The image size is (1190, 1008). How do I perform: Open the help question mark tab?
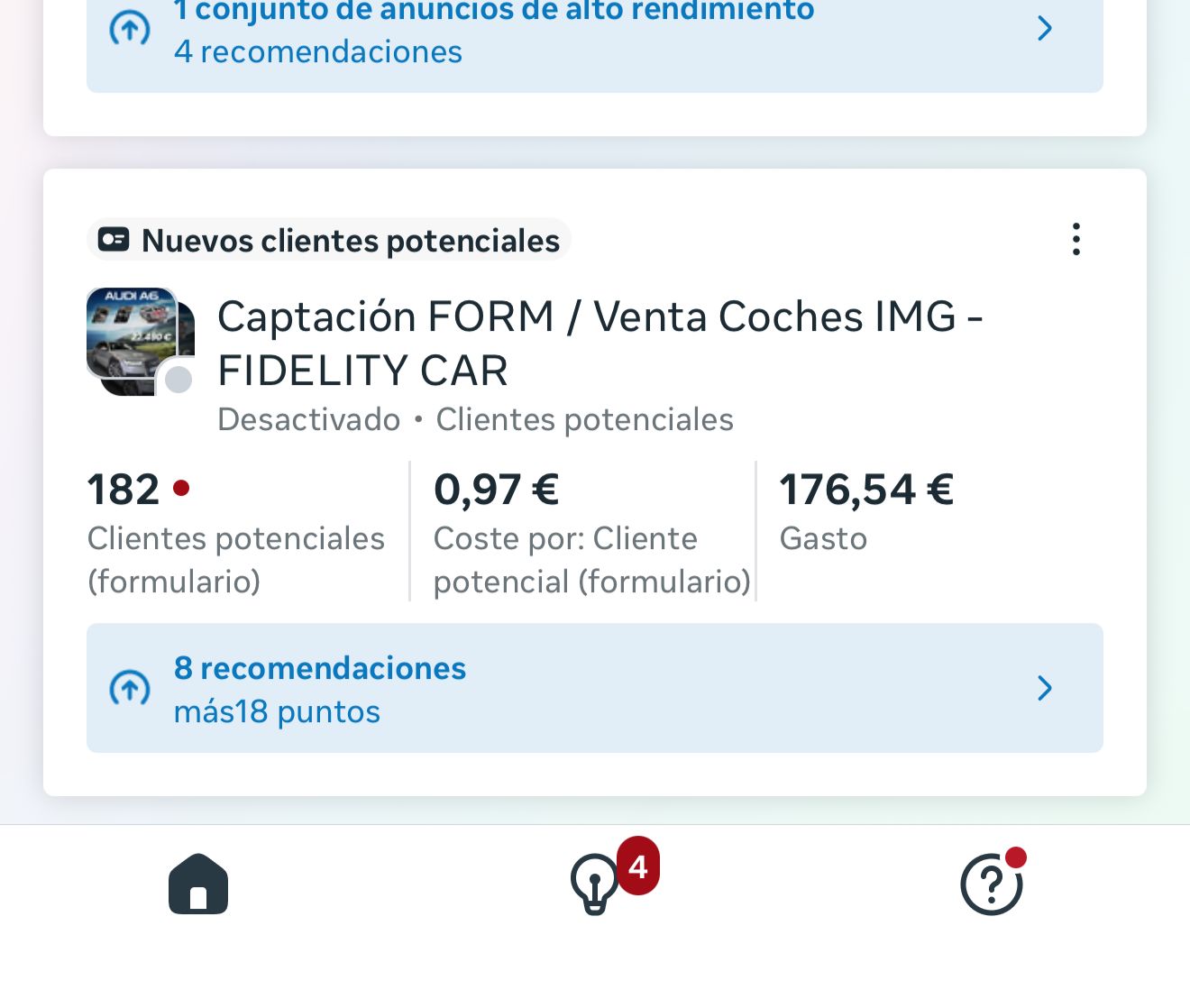pos(991,884)
